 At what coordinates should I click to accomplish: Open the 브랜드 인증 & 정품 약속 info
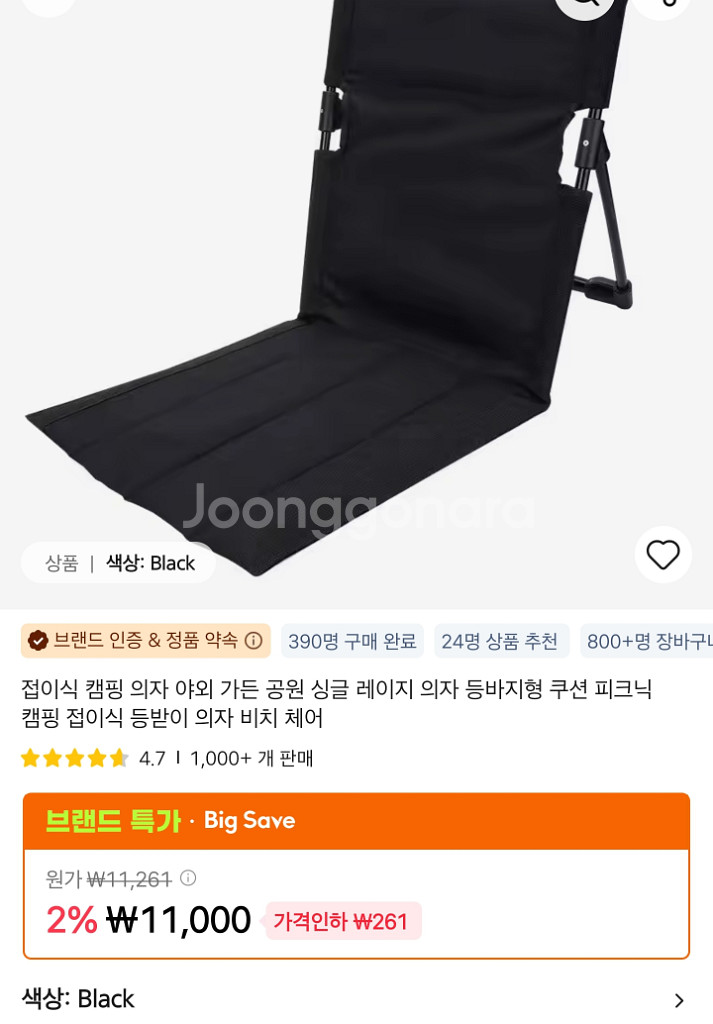pyautogui.click(x=254, y=641)
